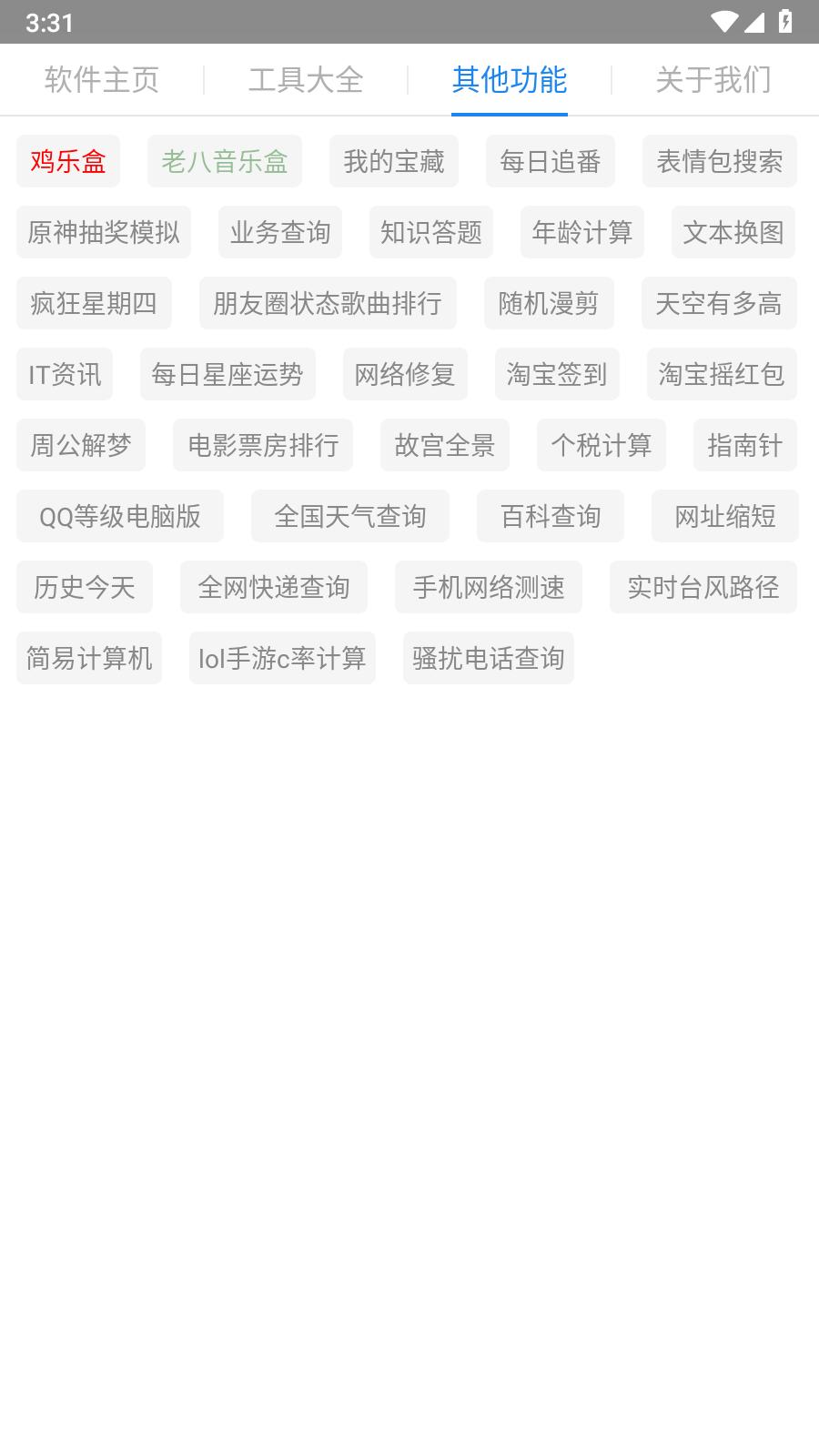Start 原神抽奖模拟

tap(104, 232)
